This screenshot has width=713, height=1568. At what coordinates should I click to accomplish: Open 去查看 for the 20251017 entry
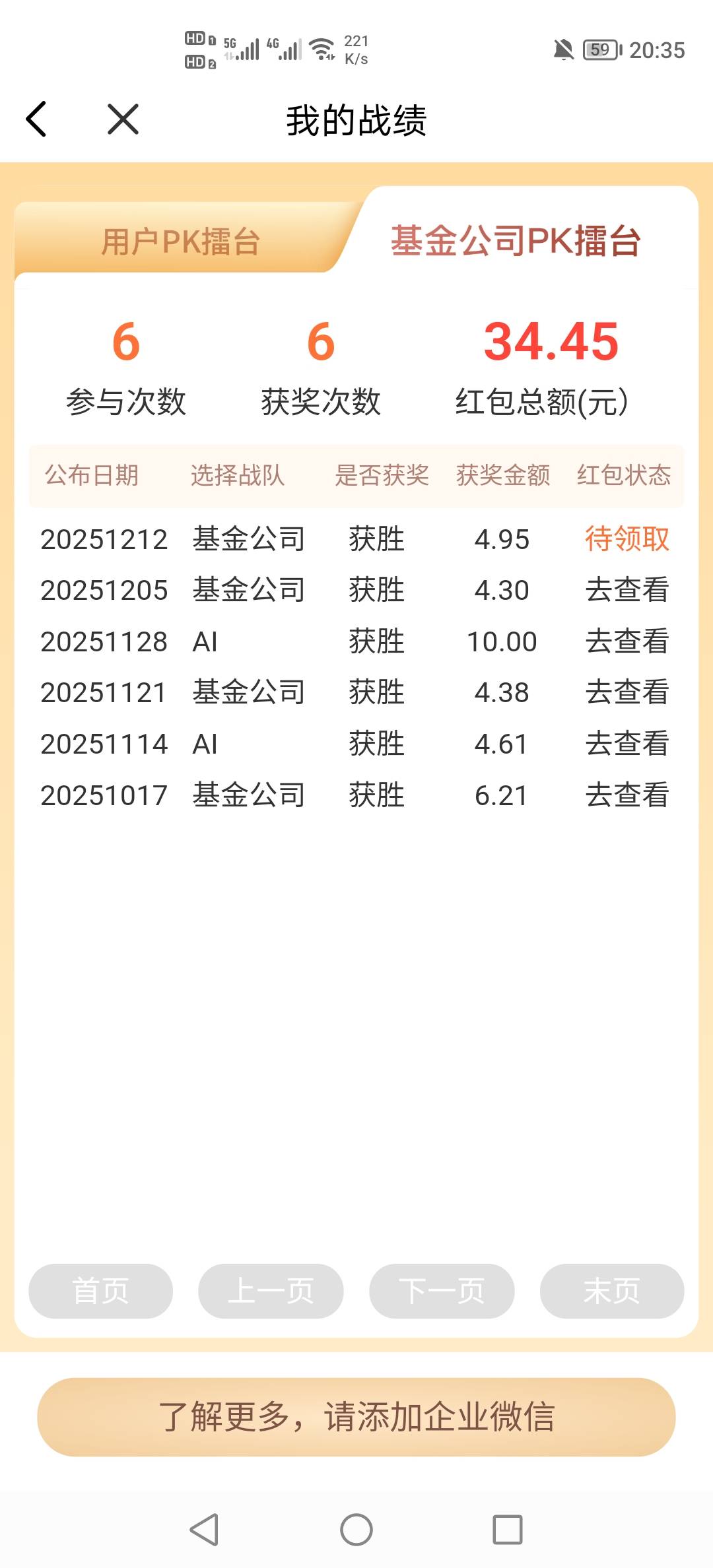(x=627, y=795)
